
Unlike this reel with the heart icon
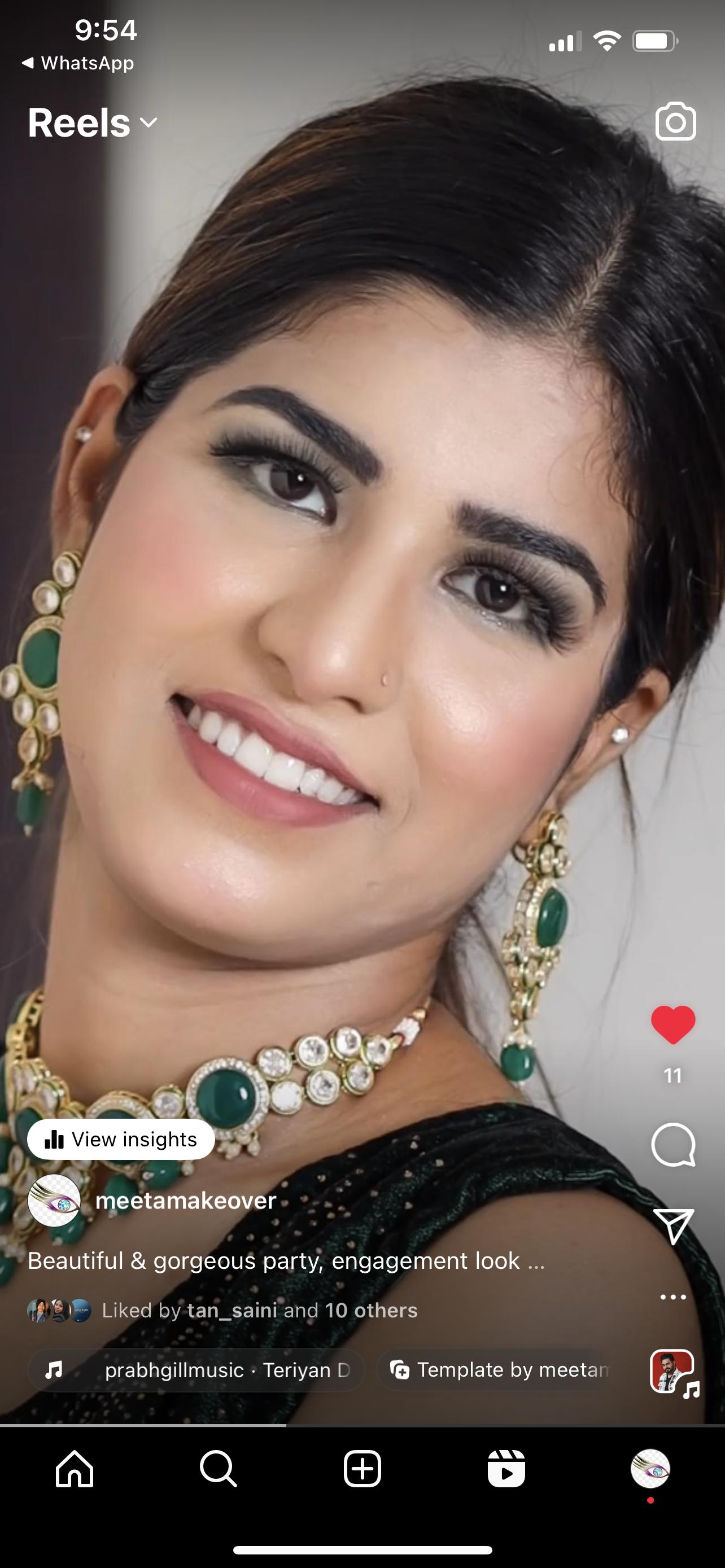pos(672,1025)
